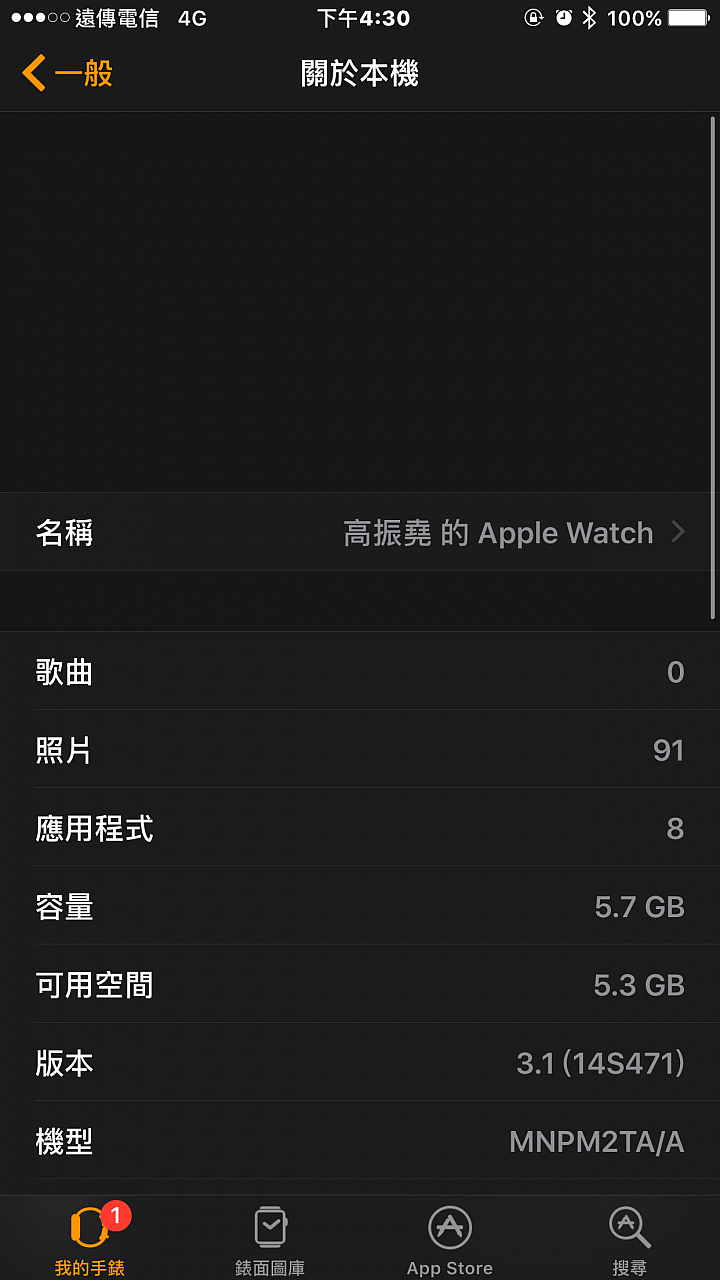Switch to the 我的手錶 tab
720x1280 pixels.
click(90, 1239)
